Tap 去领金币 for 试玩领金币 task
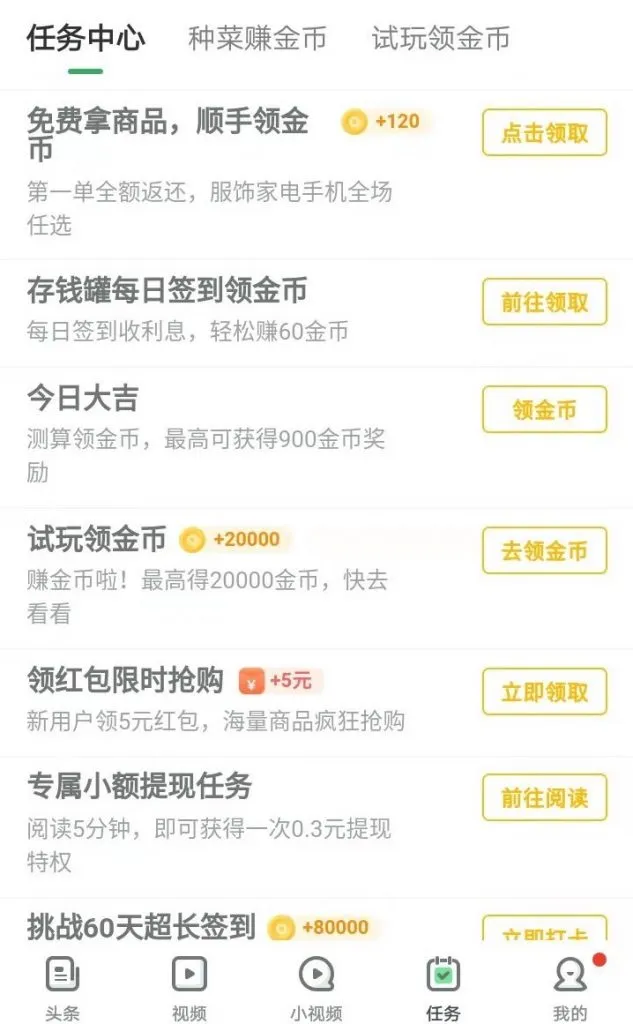 pos(544,551)
